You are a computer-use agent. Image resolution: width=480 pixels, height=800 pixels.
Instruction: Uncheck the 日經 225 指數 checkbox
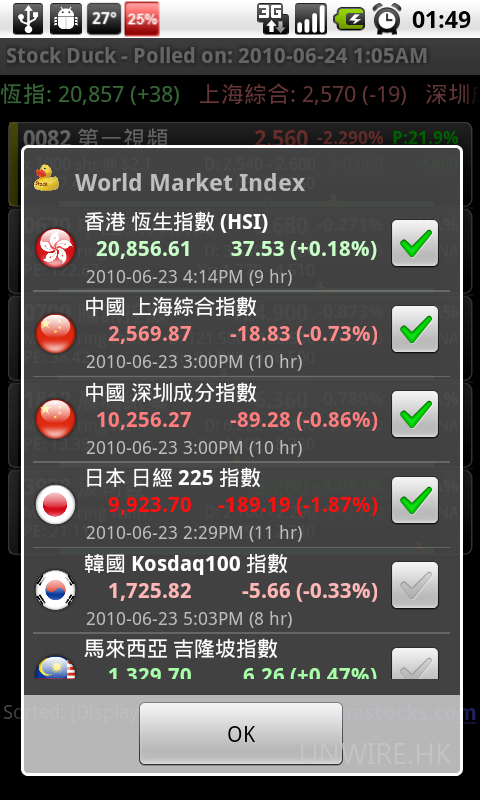[415, 500]
